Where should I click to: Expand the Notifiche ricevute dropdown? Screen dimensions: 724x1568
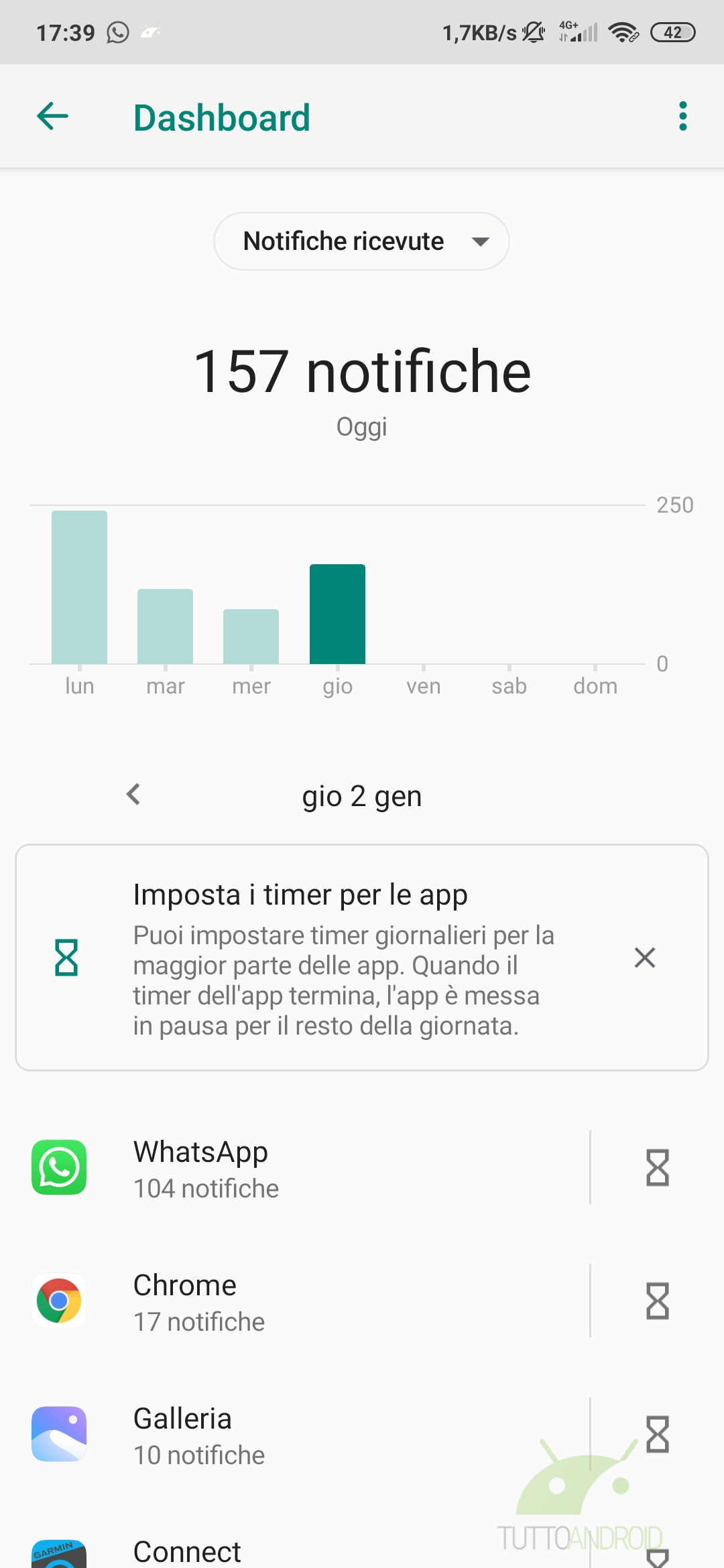(x=361, y=241)
